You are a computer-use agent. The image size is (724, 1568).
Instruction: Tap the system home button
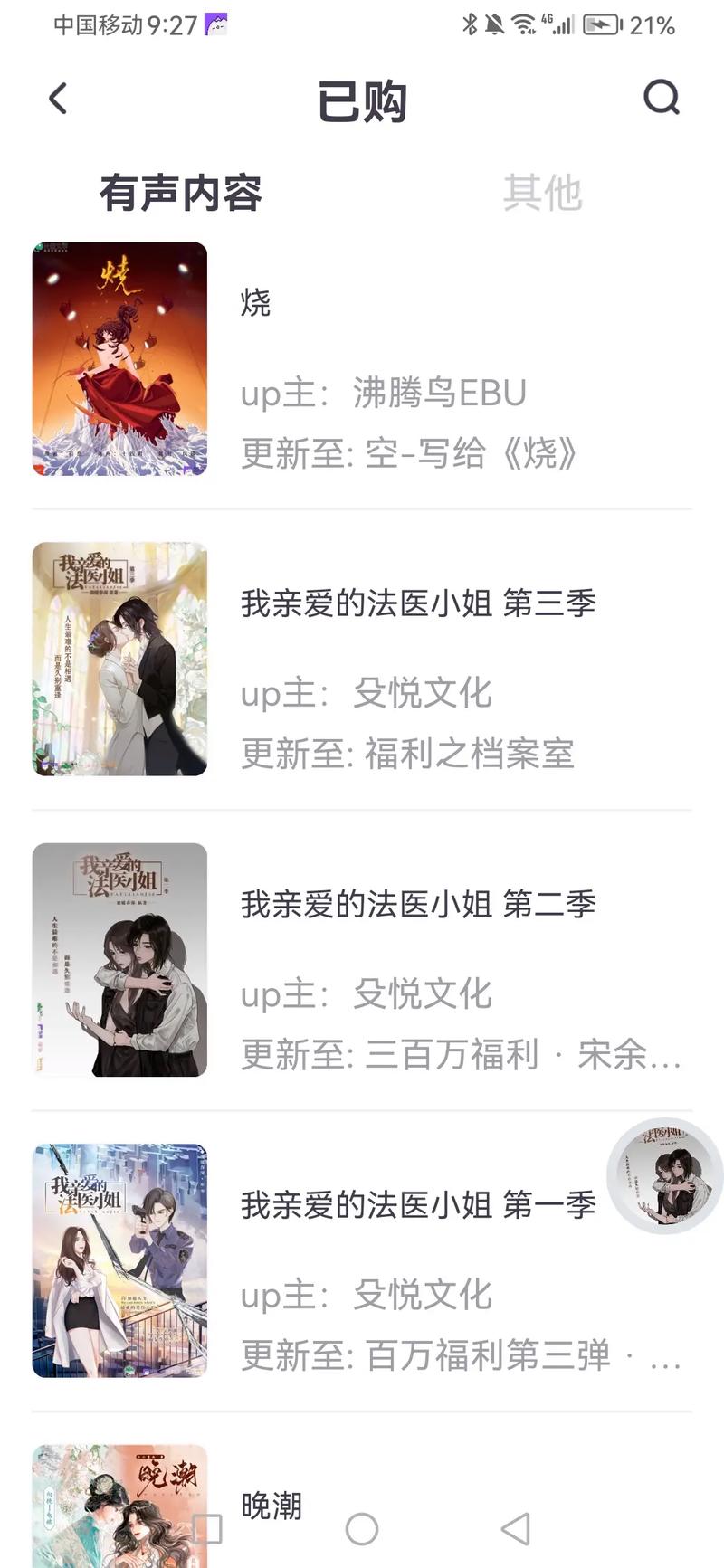coord(362,1529)
